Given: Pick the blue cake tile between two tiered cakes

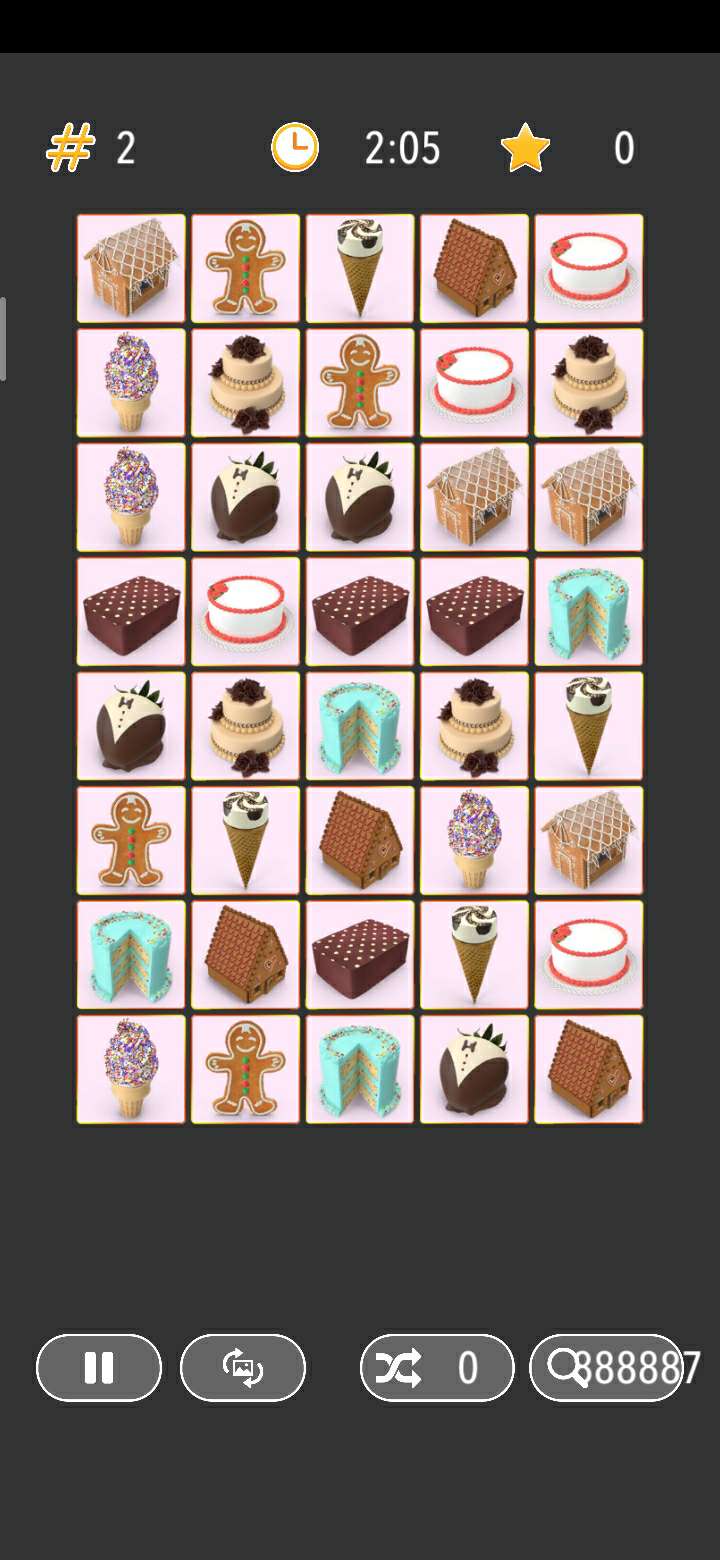Looking at the screenshot, I should [x=359, y=726].
